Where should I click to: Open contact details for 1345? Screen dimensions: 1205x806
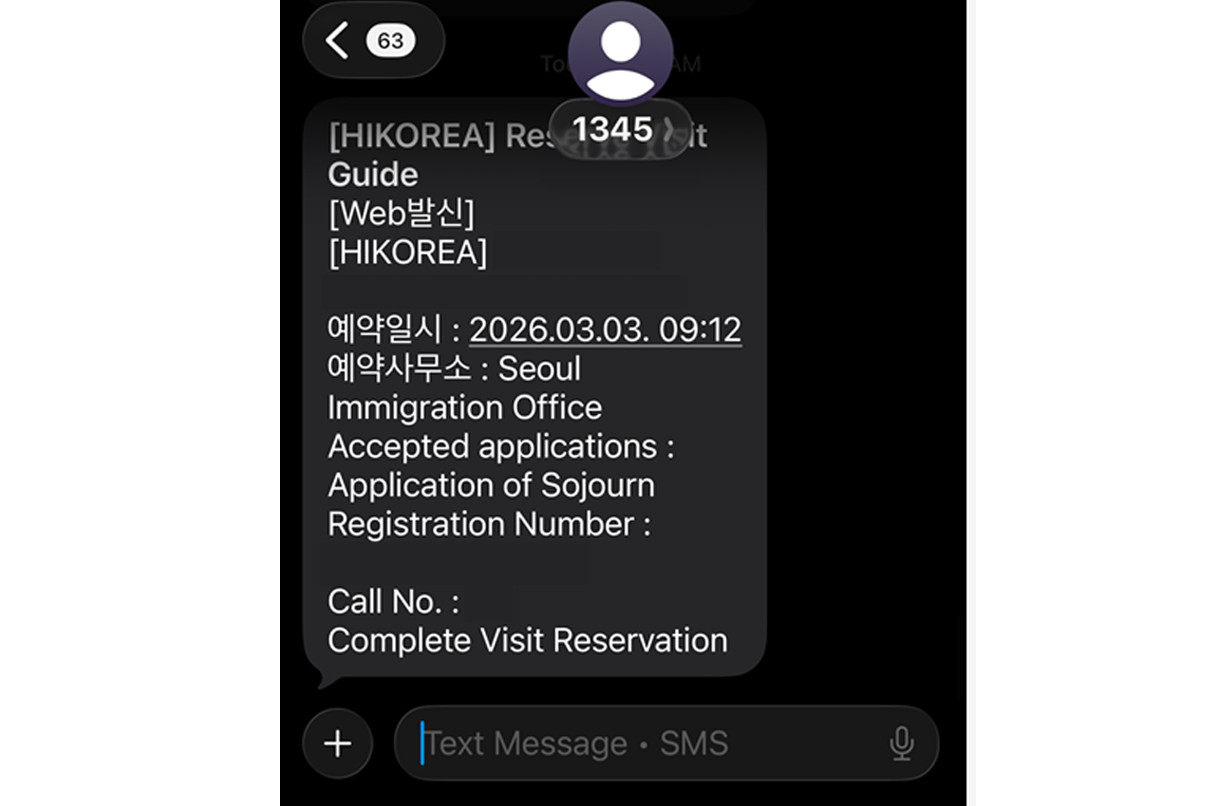click(x=621, y=128)
